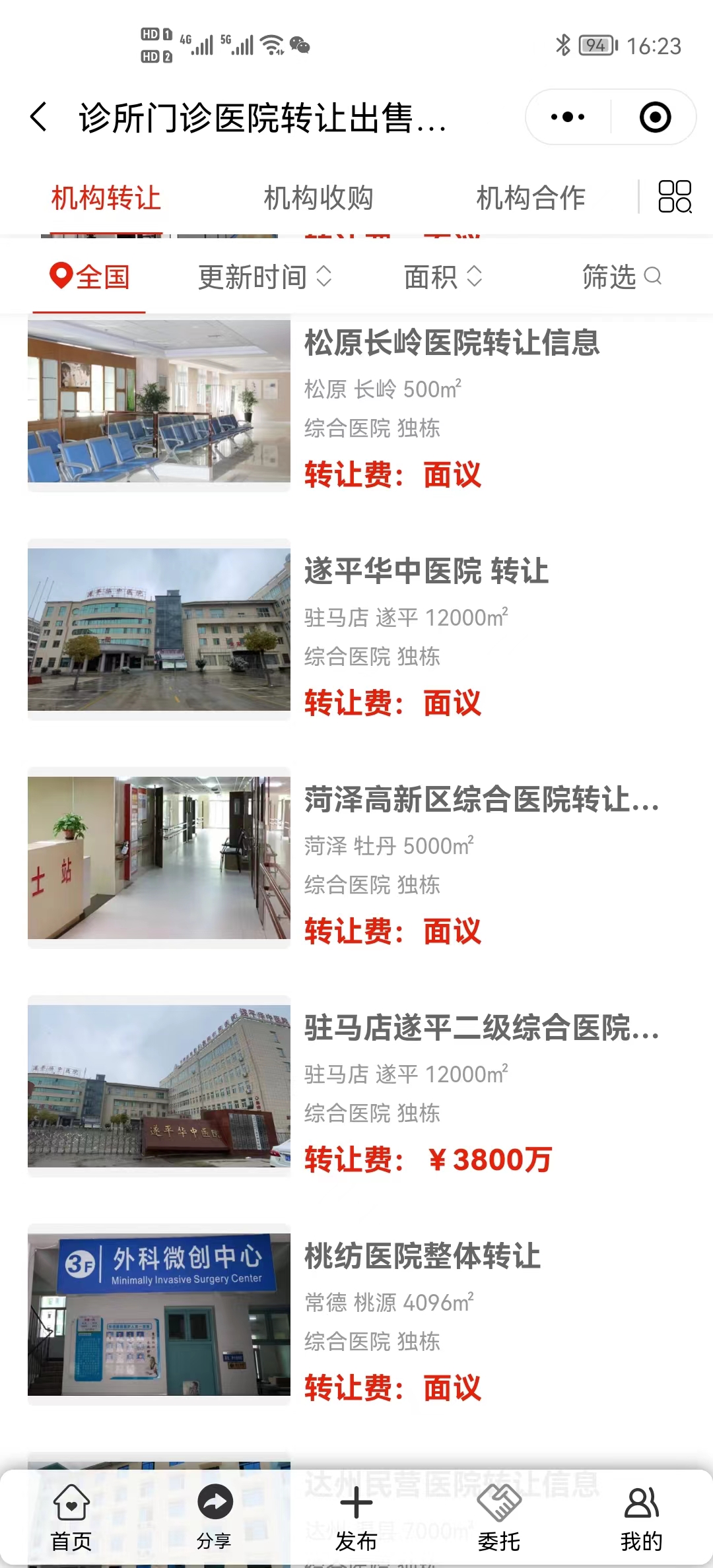Close the mini program via the circle button
The image size is (713, 1568).
tap(655, 117)
